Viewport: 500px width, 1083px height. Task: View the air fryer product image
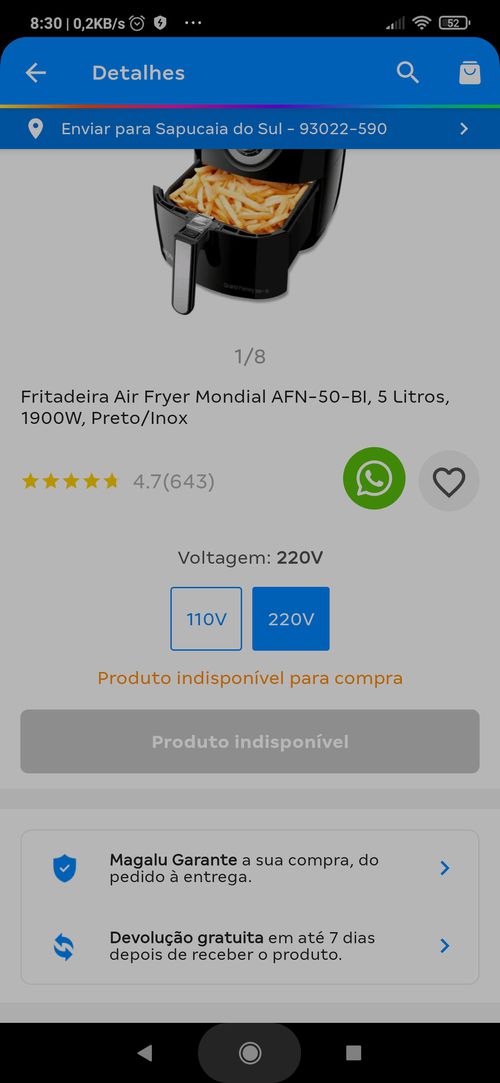pos(249,232)
